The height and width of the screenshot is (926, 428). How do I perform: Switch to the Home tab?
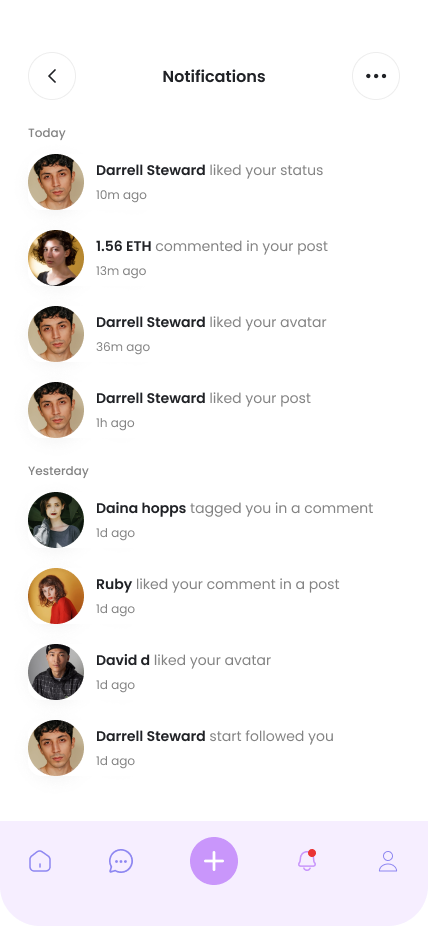(40, 861)
